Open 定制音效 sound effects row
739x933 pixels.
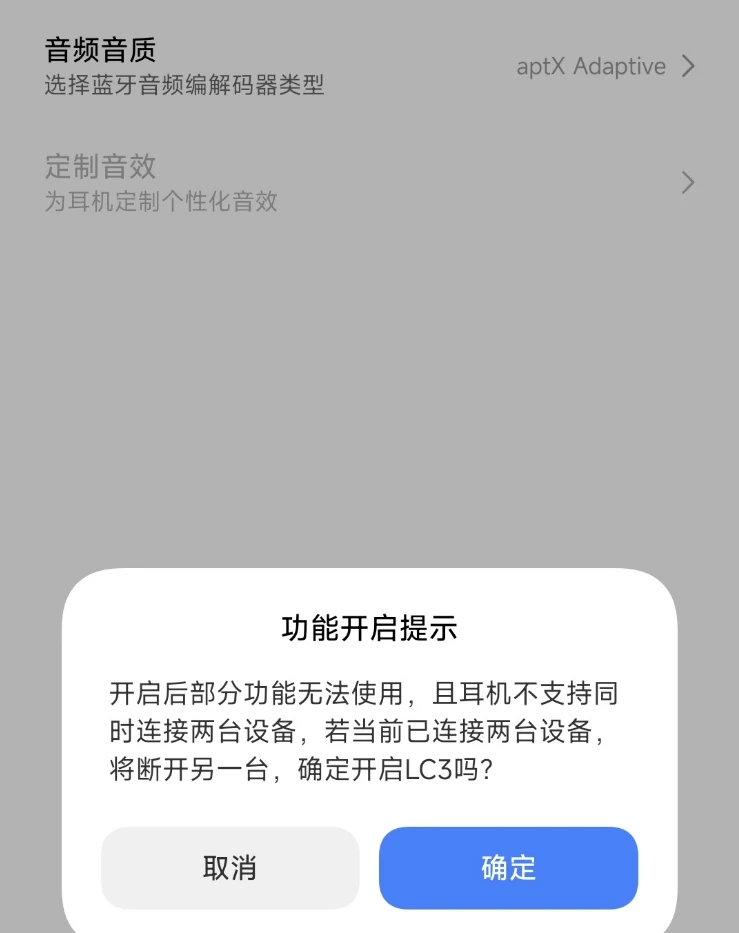tap(368, 183)
